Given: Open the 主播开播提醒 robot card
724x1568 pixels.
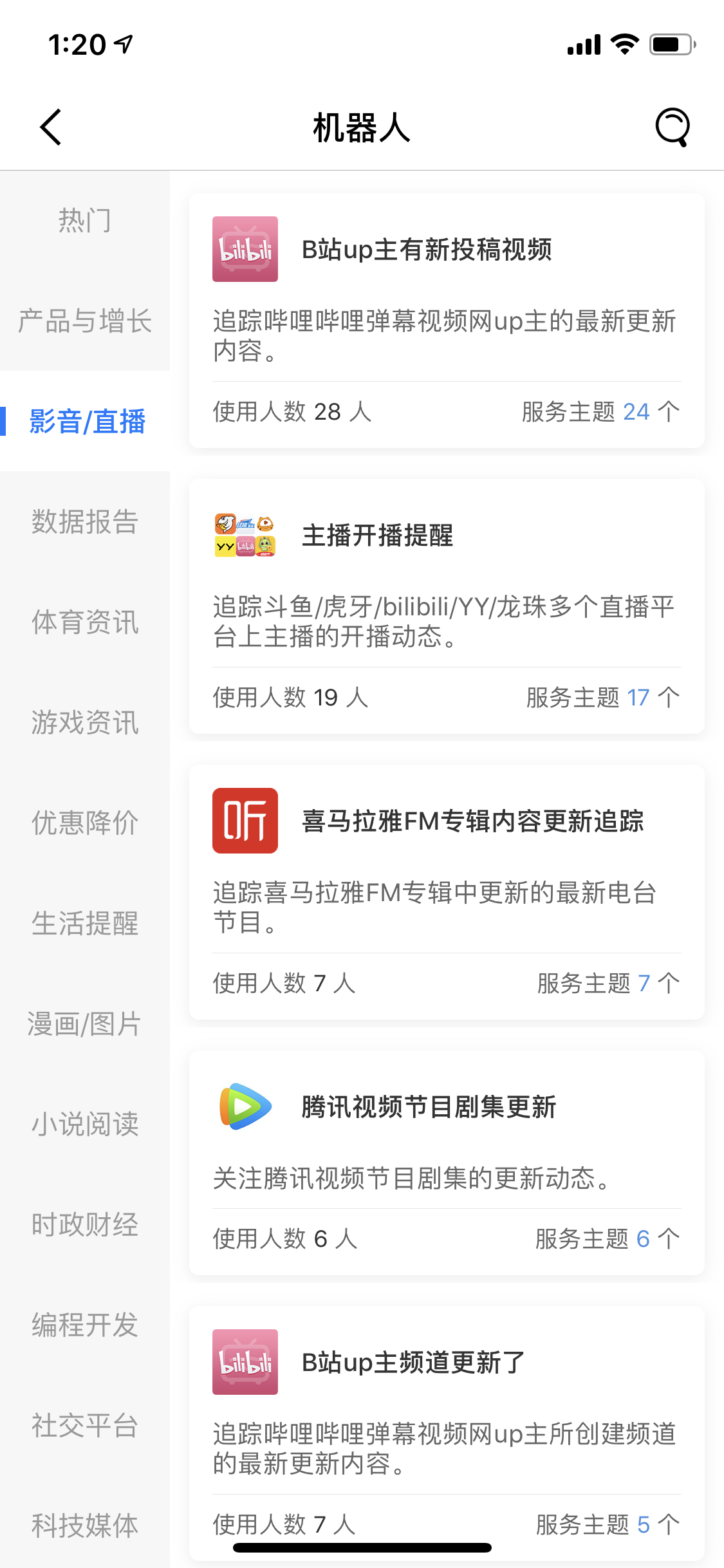Looking at the screenshot, I should click(447, 606).
